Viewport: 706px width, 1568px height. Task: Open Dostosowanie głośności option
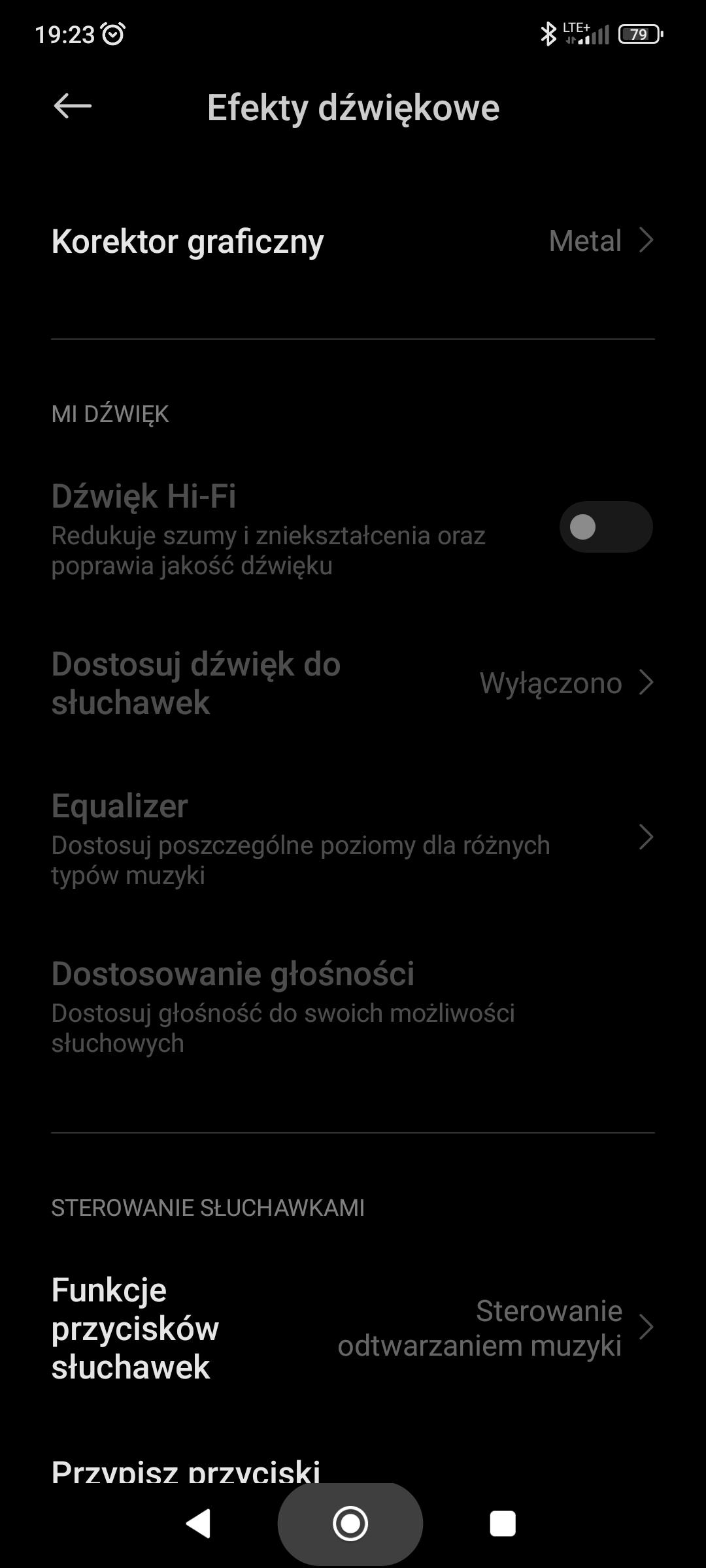(x=353, y=1005)
